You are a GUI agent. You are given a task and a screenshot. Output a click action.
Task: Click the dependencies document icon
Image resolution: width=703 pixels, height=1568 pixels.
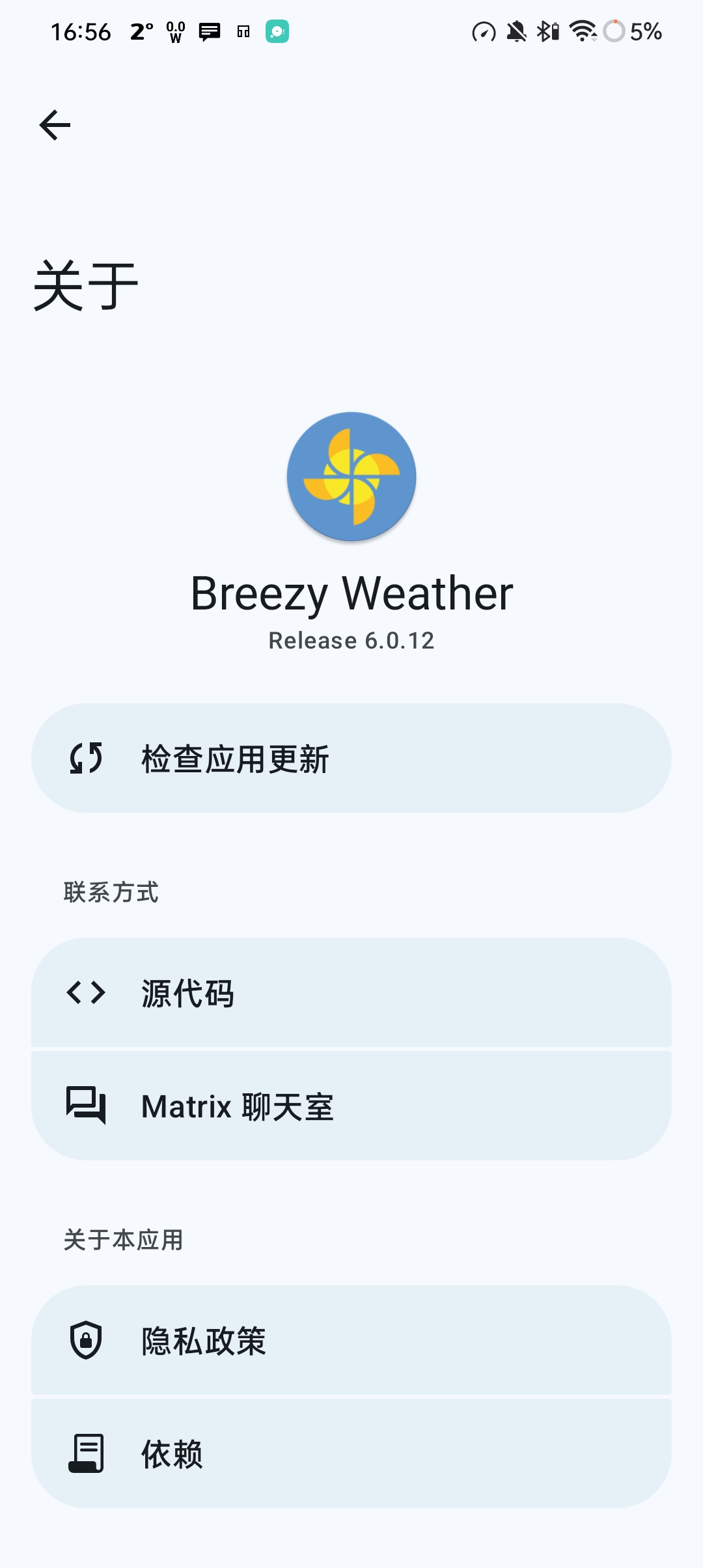(x=86, y=1452)
